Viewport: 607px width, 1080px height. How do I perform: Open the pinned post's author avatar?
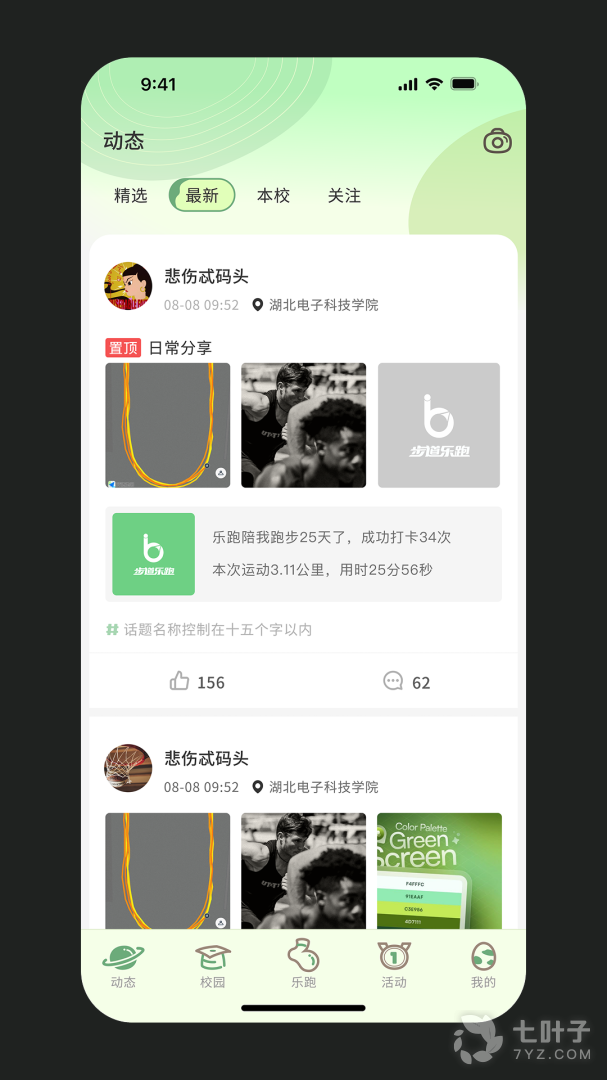click(128, 287)
